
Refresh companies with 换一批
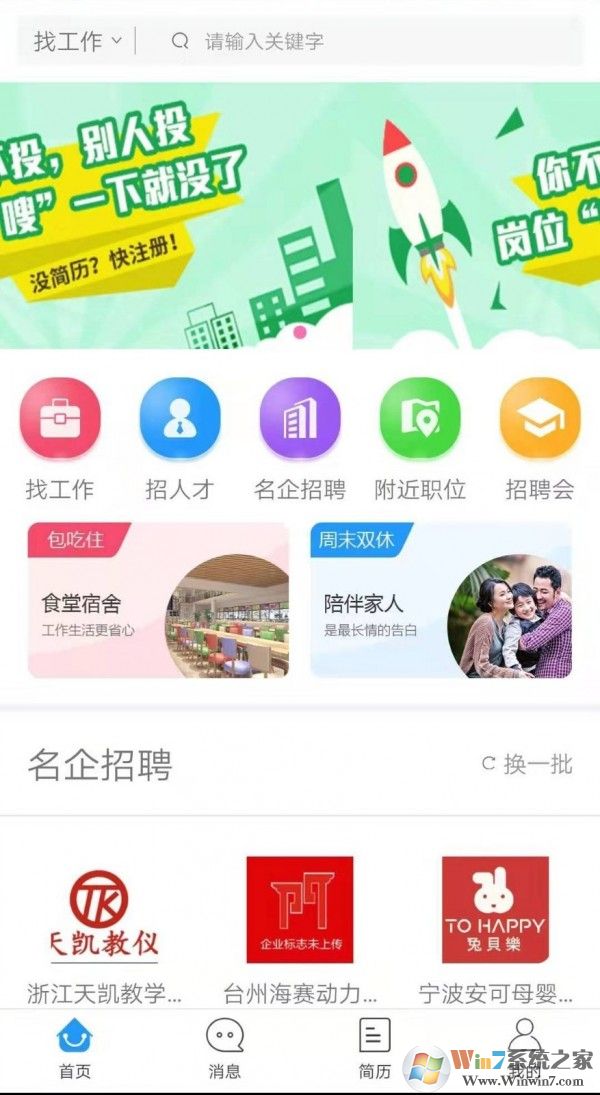tap(527, 765)
